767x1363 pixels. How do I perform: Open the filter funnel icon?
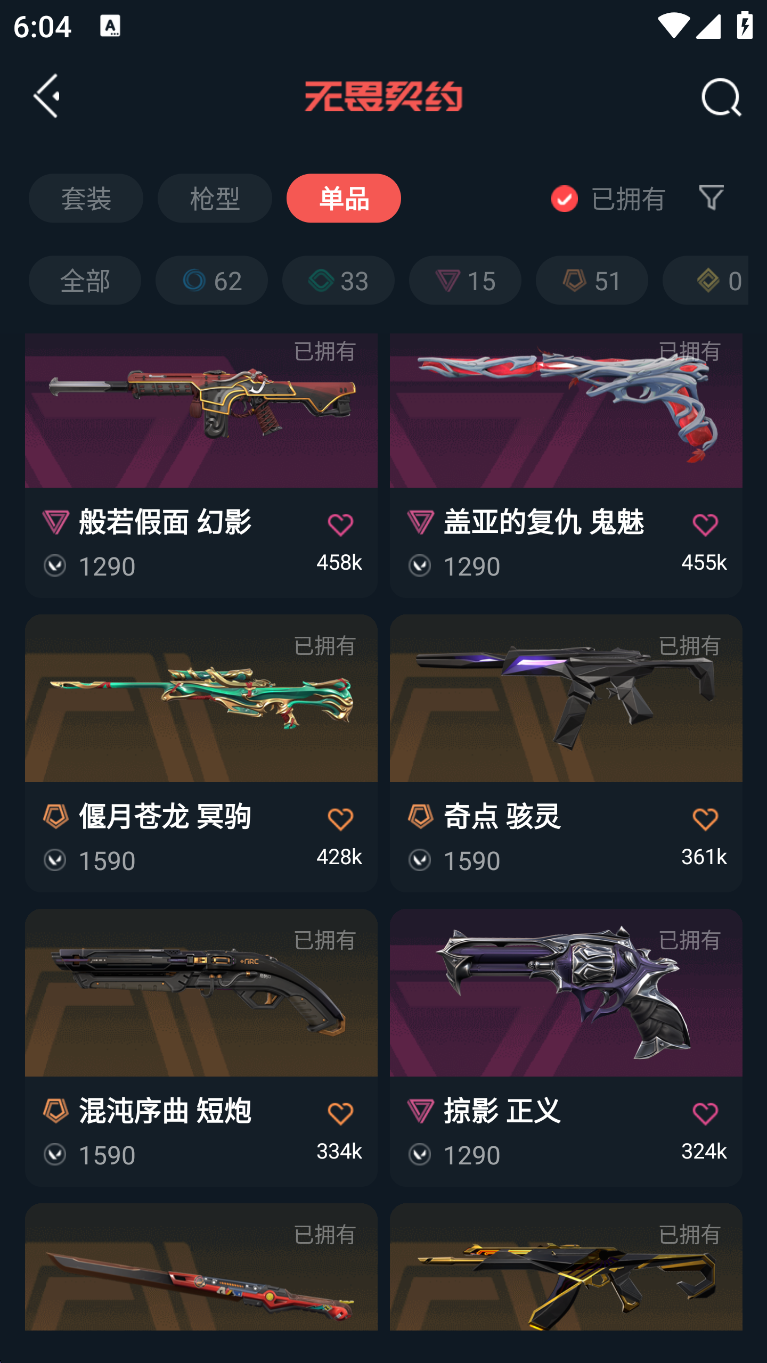711,197
